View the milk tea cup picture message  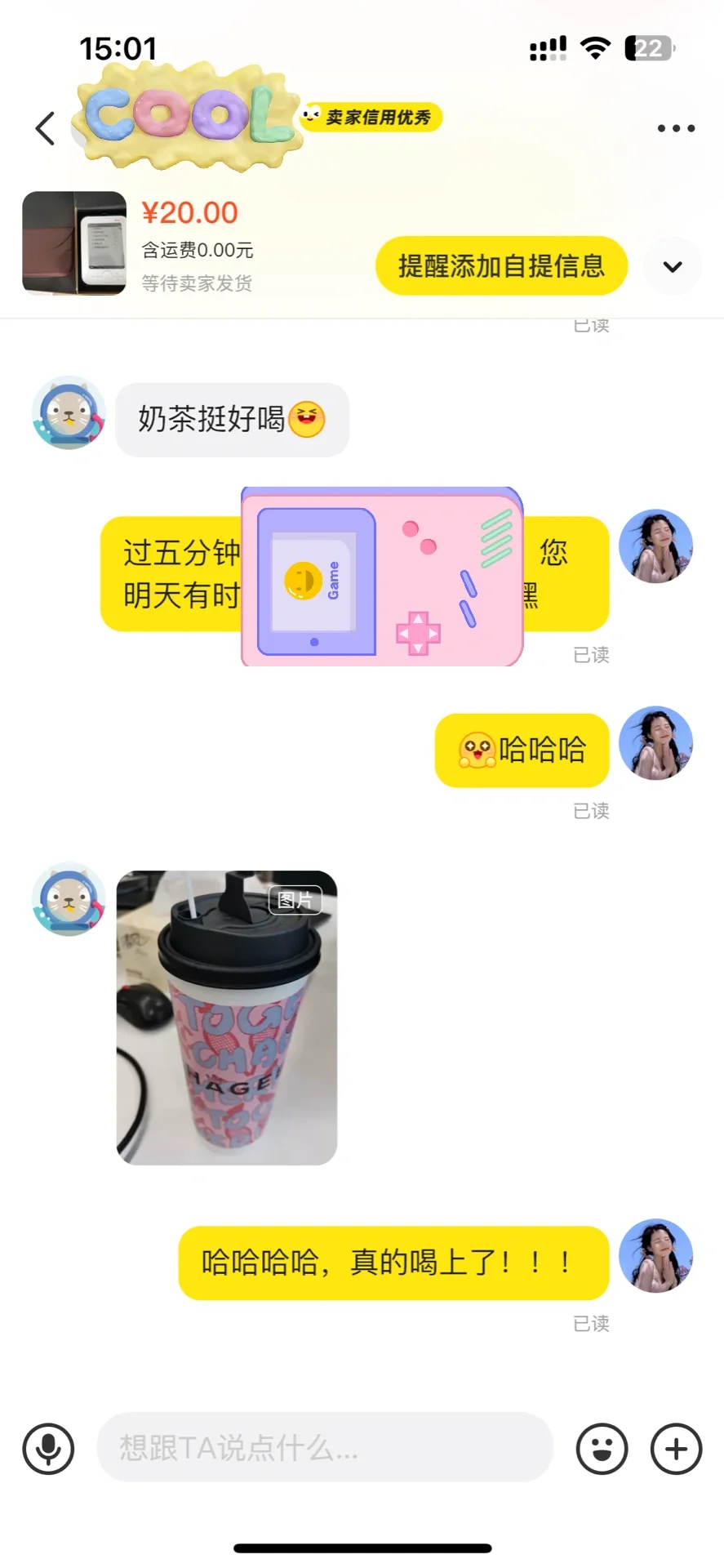coord(227,1018)
